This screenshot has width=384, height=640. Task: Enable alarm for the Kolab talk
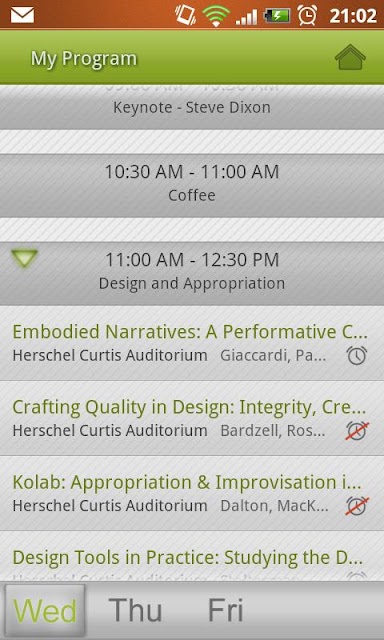(357, 506)
